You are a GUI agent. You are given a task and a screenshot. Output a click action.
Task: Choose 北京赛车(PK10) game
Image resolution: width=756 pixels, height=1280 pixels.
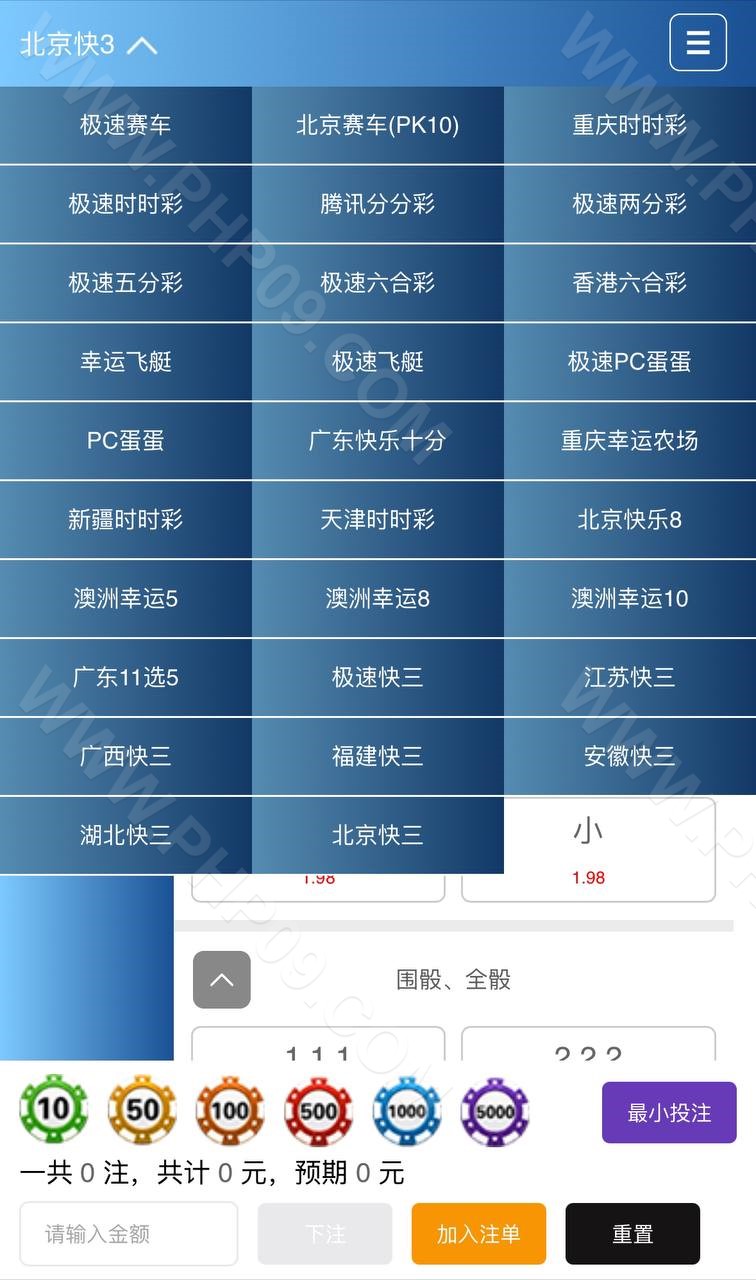click(x=378, y=125)
